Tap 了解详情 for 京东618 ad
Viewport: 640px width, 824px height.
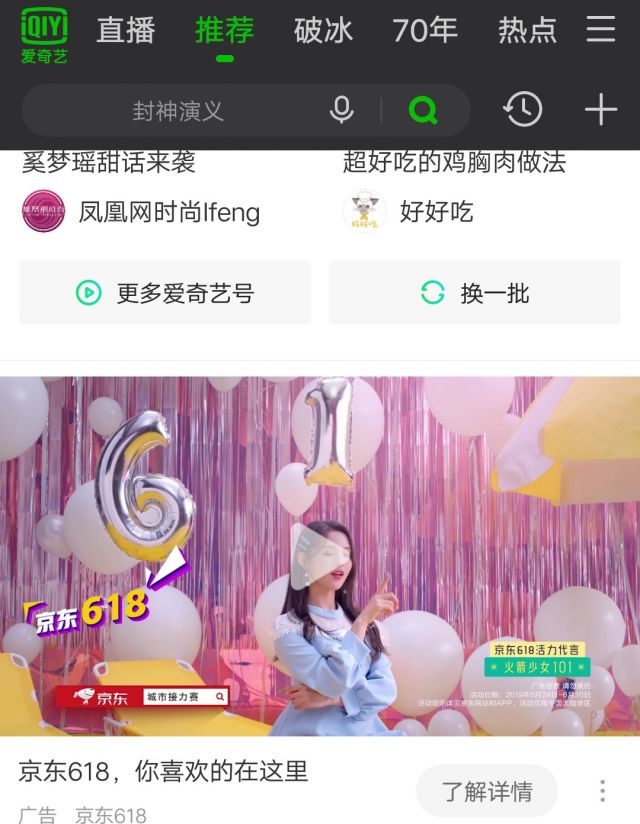(x=487, y=792)
